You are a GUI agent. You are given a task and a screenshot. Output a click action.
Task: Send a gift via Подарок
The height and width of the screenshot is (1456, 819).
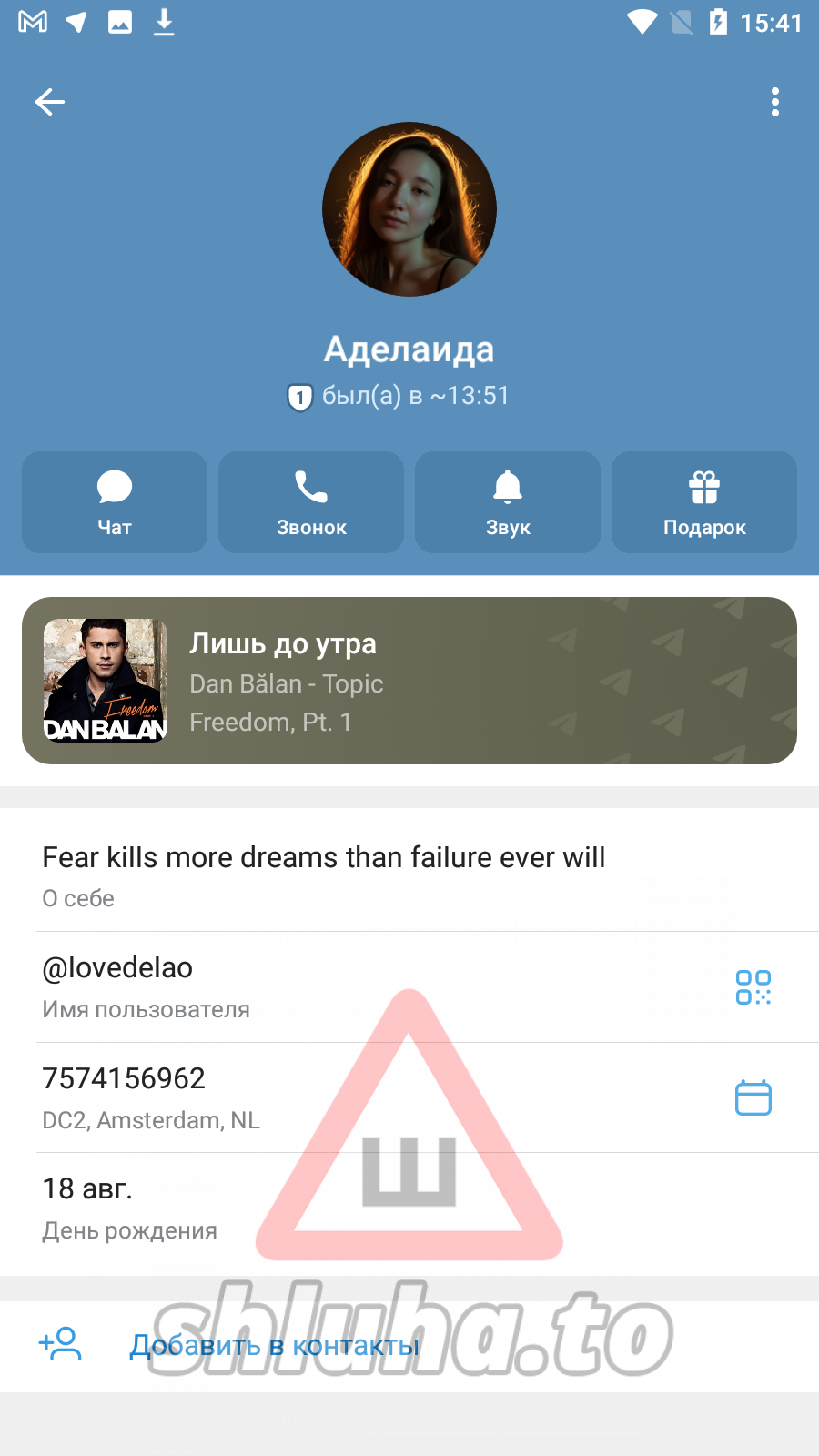coord(704,502)
